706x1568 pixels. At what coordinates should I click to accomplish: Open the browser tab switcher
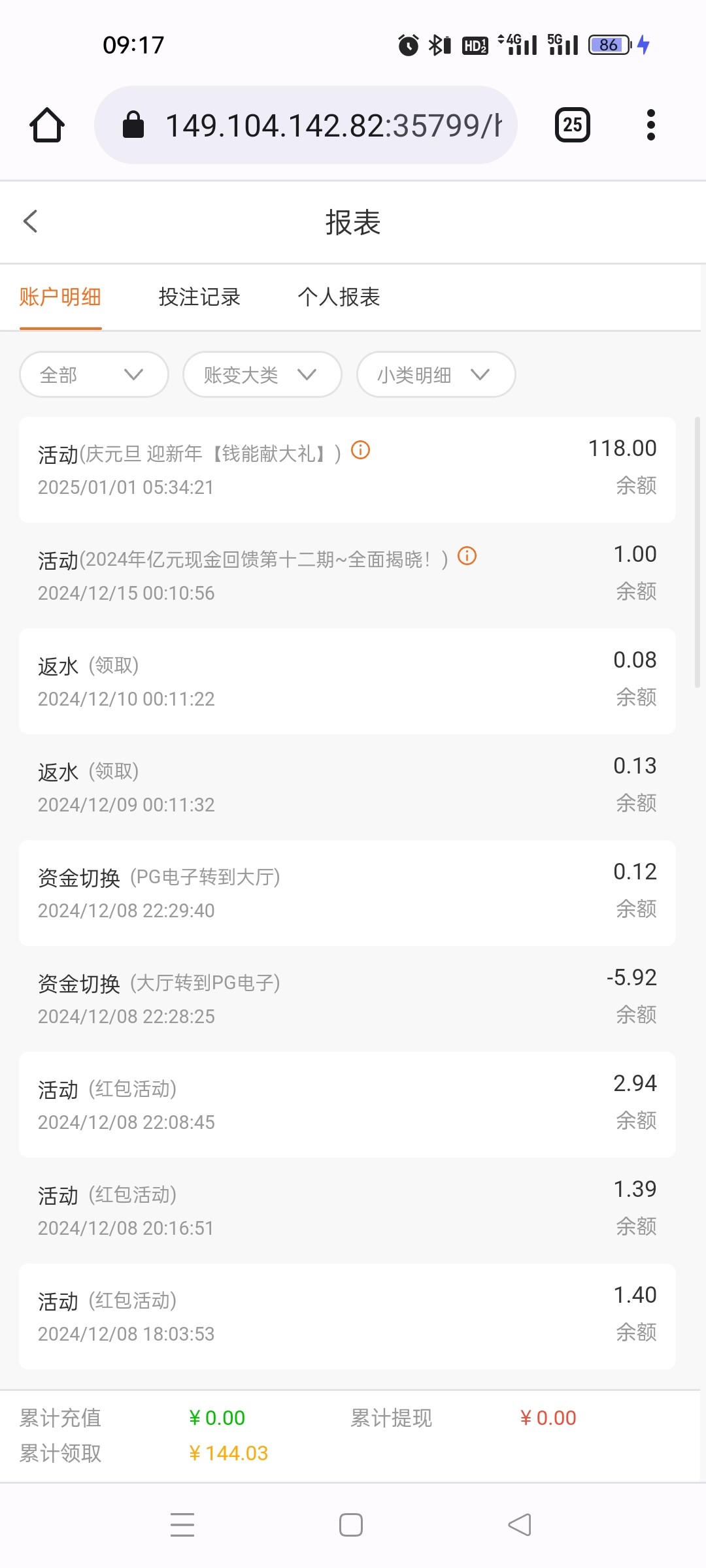[572, 125]
